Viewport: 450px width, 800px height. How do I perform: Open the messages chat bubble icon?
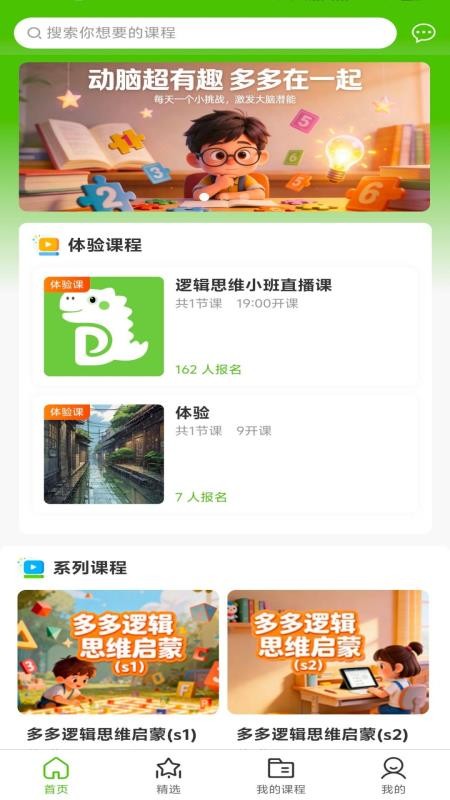pyautogui.click(x=423, y=33)
